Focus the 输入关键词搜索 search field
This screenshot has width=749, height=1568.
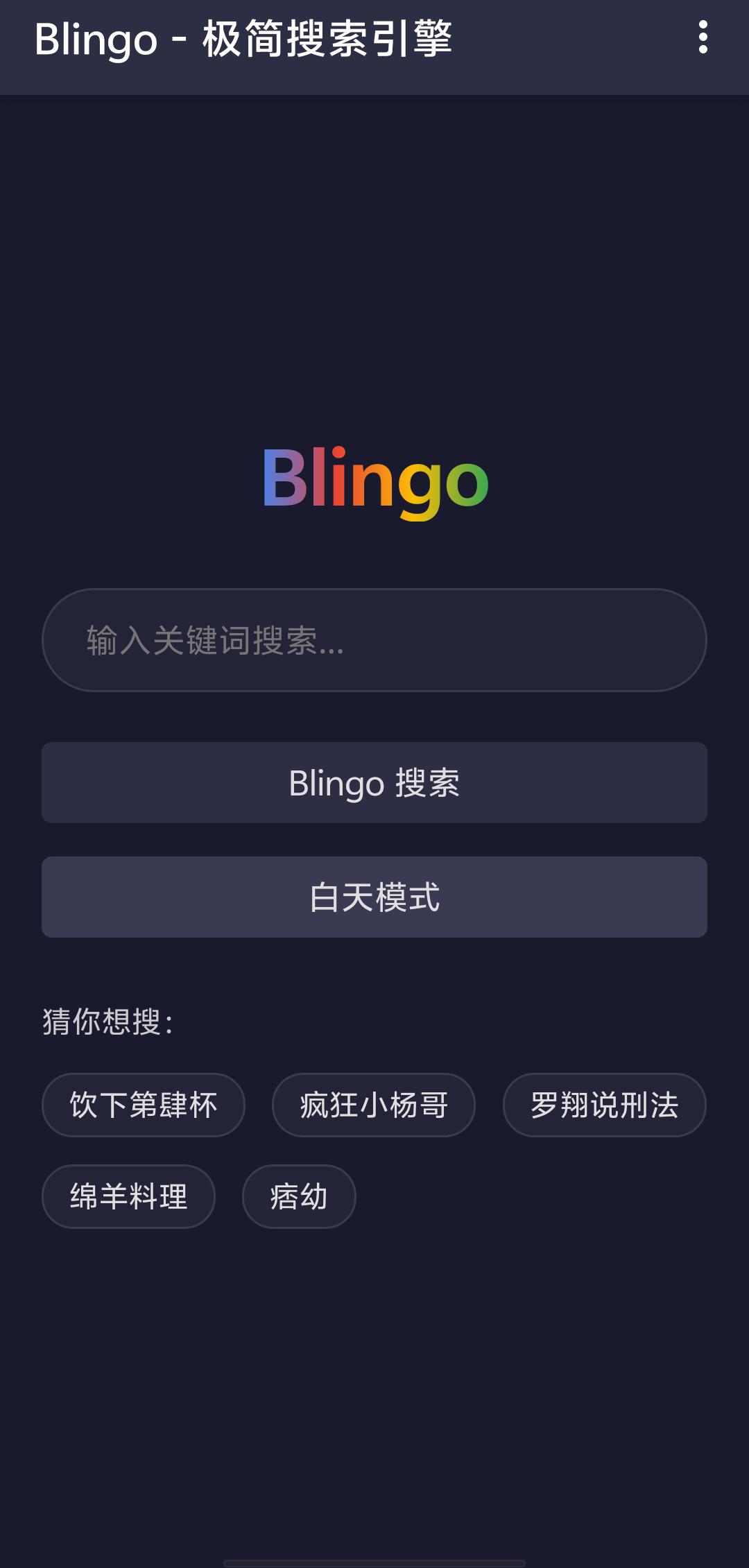(374, 639)
